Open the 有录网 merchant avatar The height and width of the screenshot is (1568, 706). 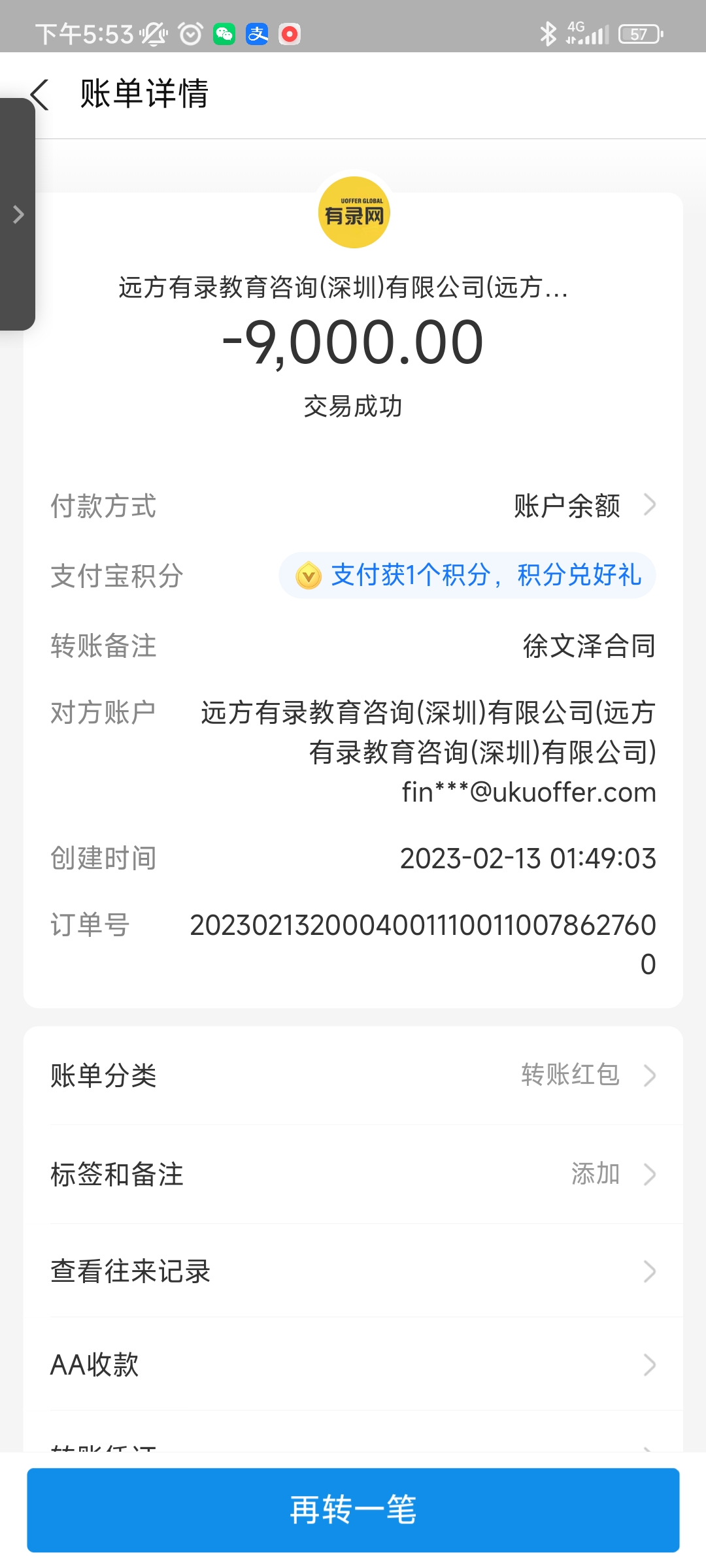[354, 213]
